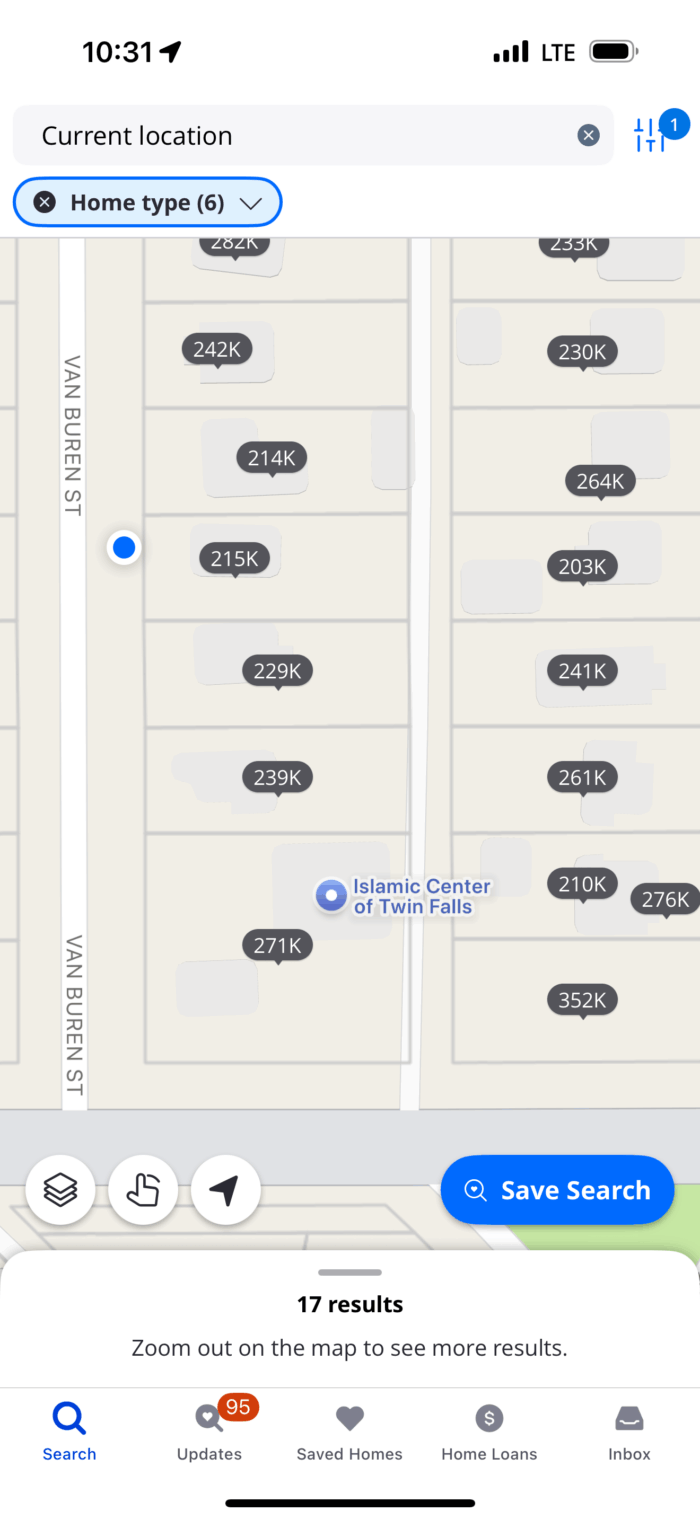
Task: Recenter map on current location
Action: 225,1190
